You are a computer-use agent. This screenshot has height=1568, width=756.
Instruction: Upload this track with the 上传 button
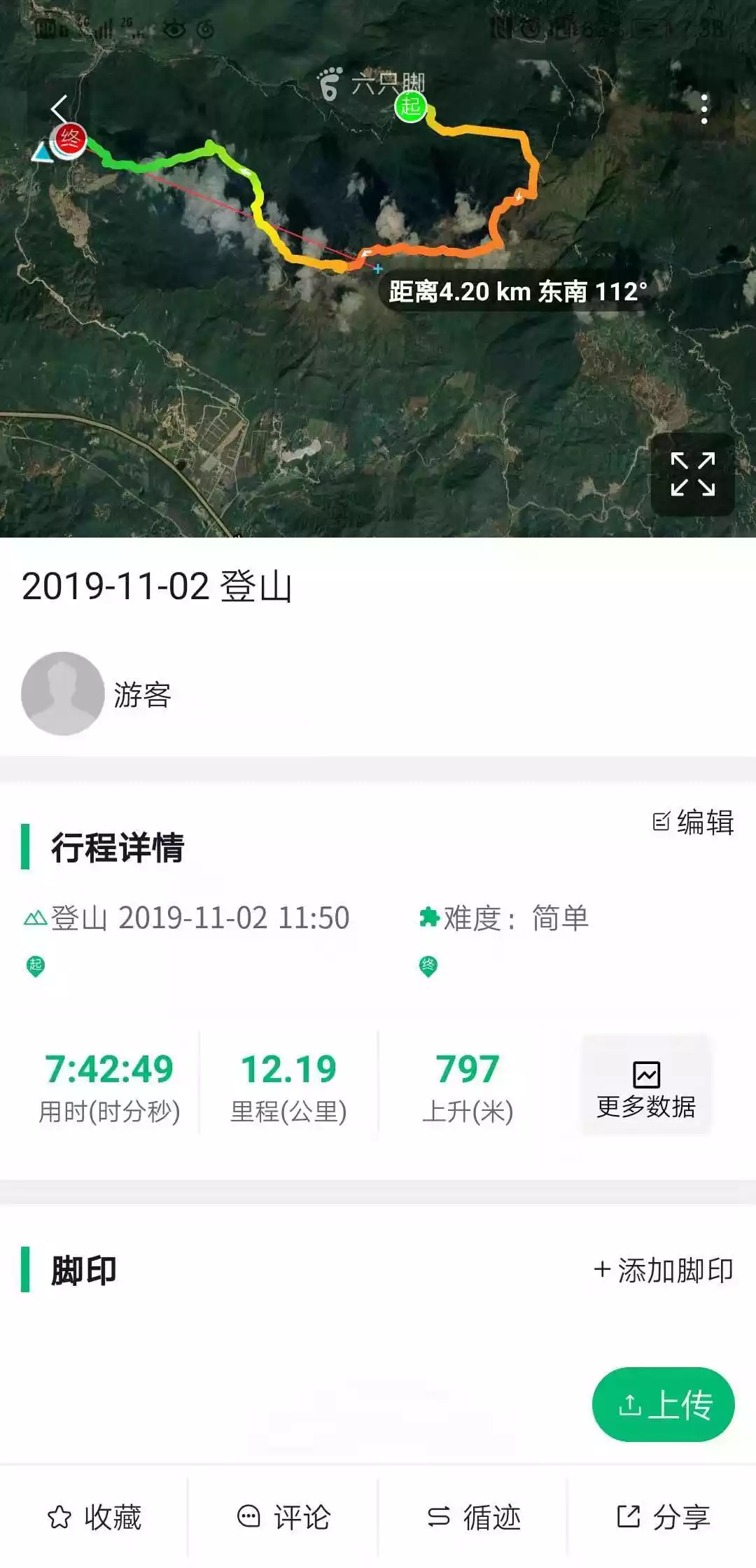(x=664, y=1404)
